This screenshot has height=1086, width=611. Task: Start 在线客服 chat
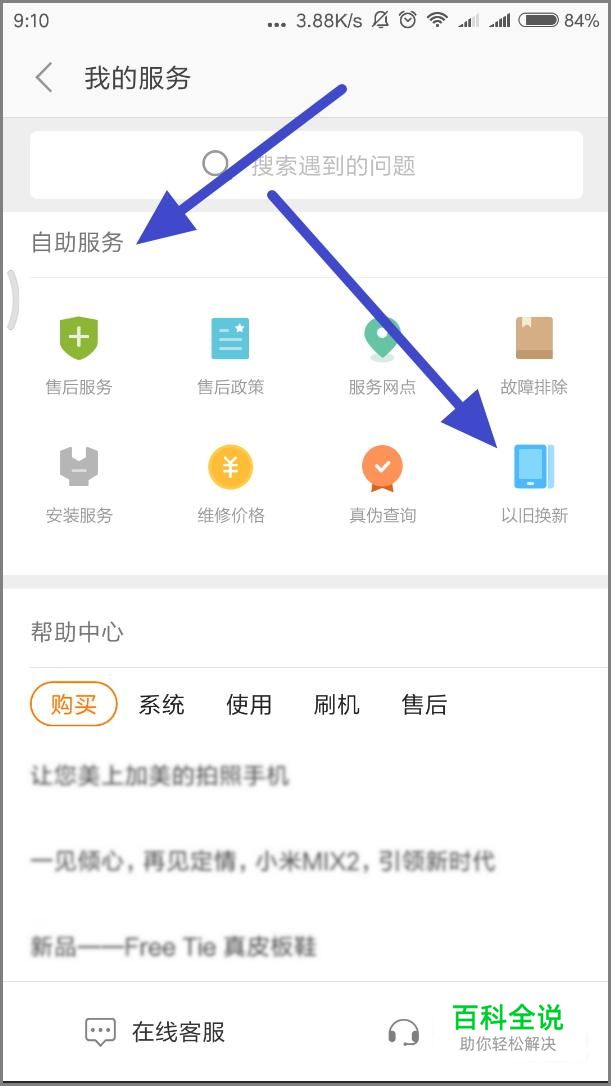156,1032
